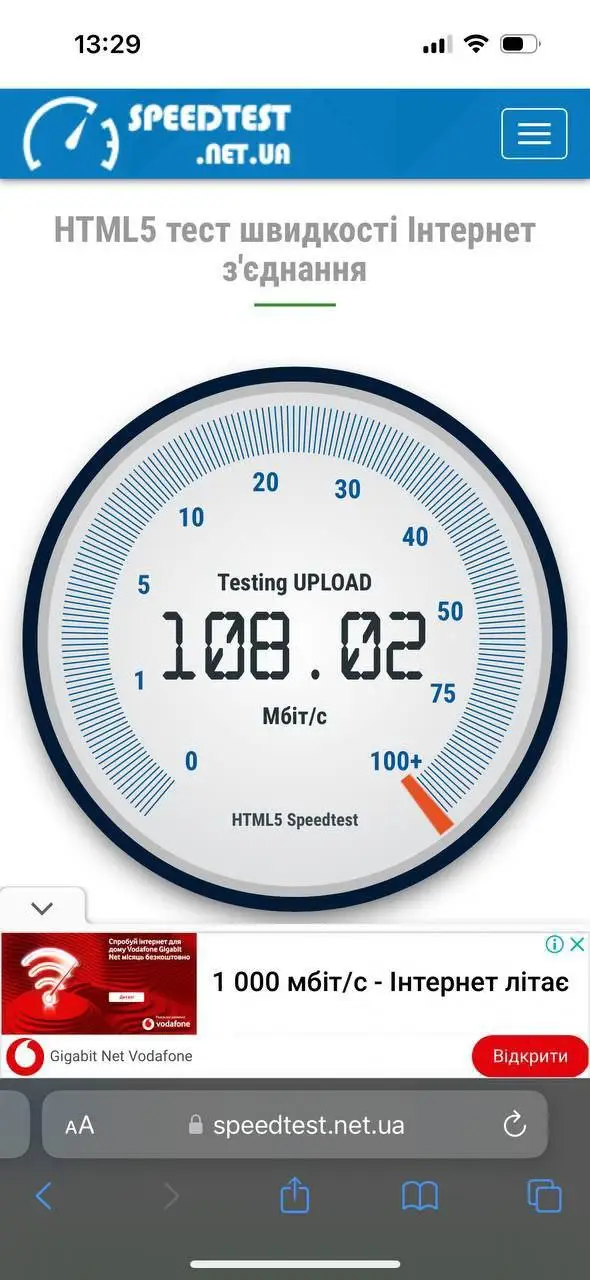Go back in Safari

pyautogui.click(x=43, y=1195)
